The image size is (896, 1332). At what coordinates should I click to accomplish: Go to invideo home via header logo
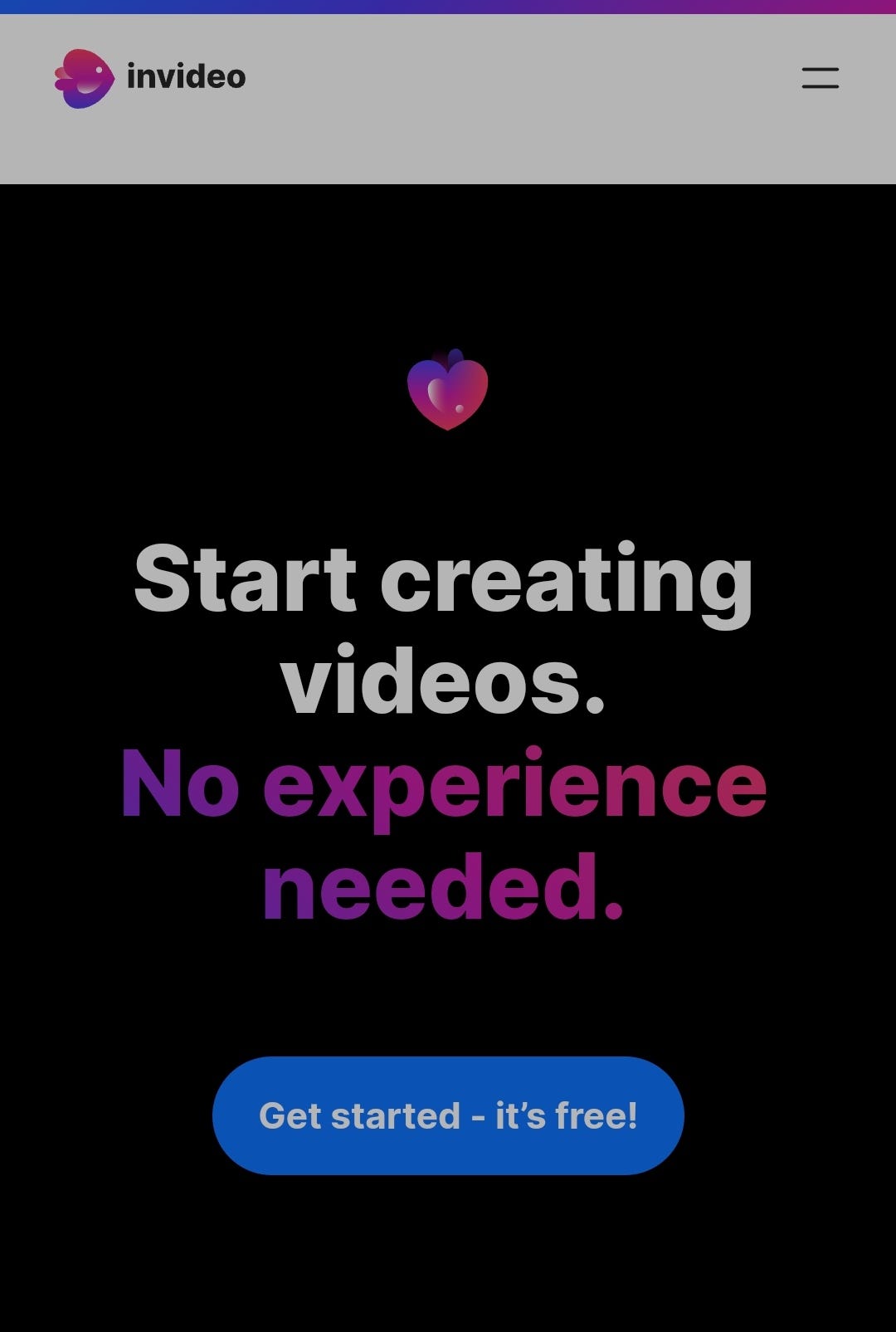coord(150,78)
